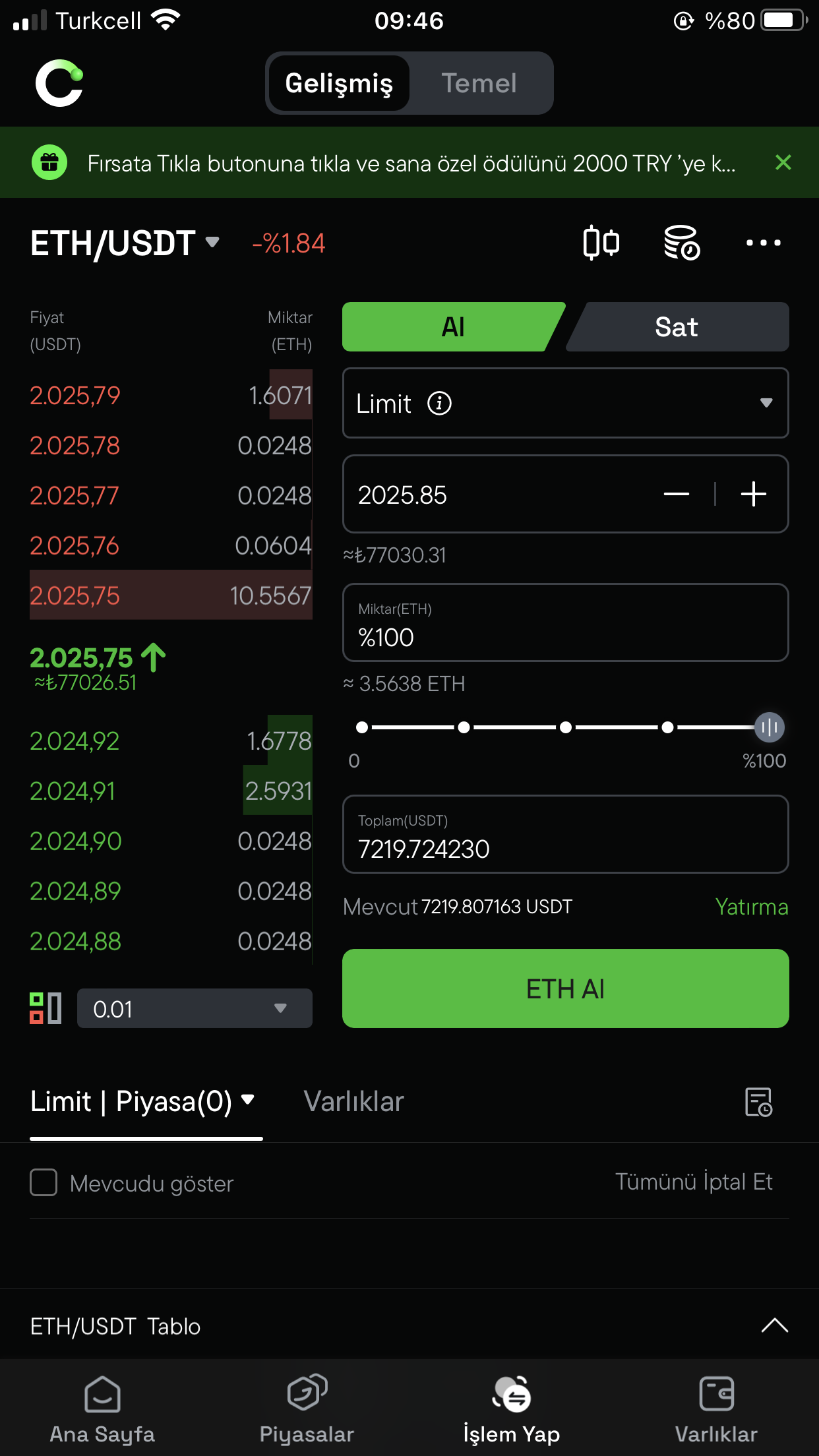Viewport: 819px width, 1456px height.
Task: Open the Piyasalar markets tab
Action: point(307,1408)
